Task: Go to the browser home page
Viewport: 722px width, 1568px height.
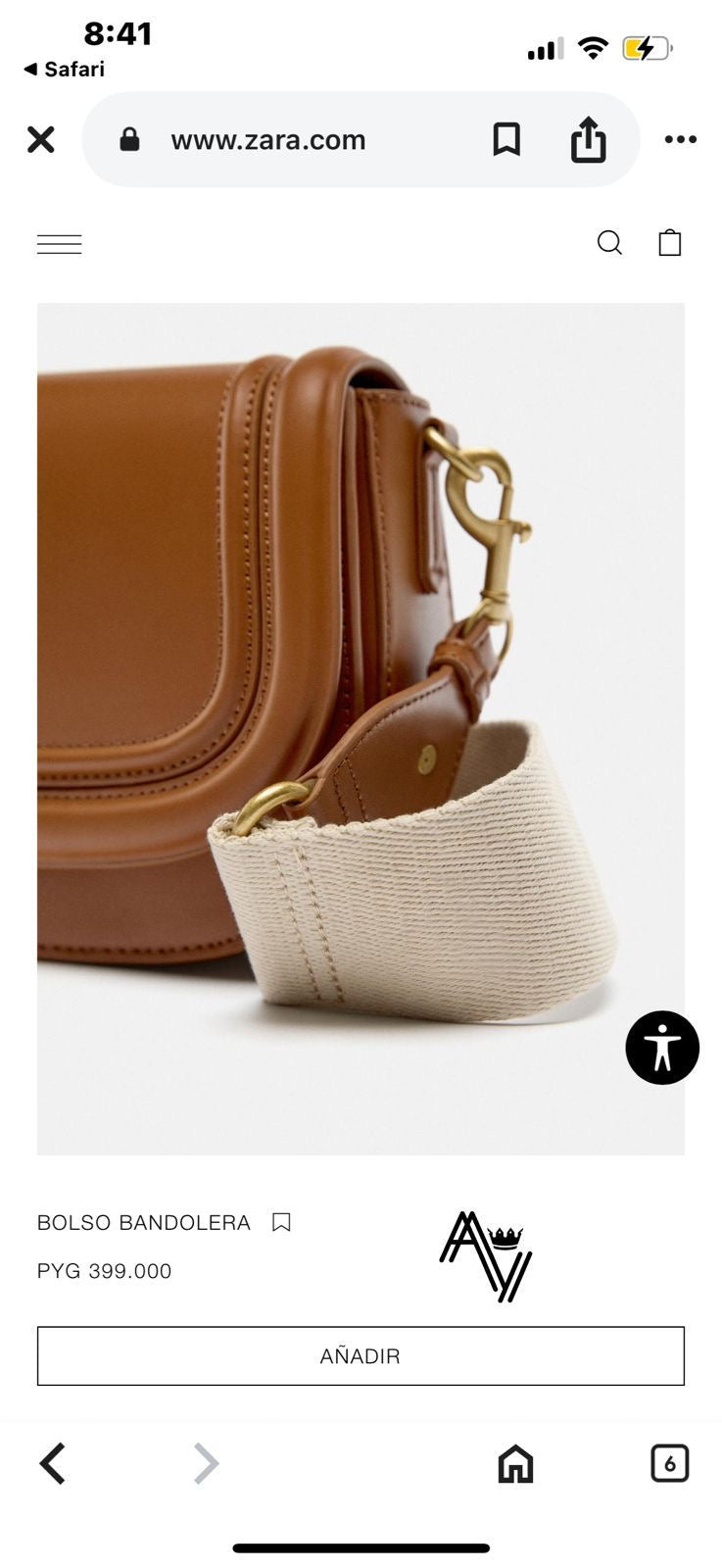Action: click(x=515, y=1464)
